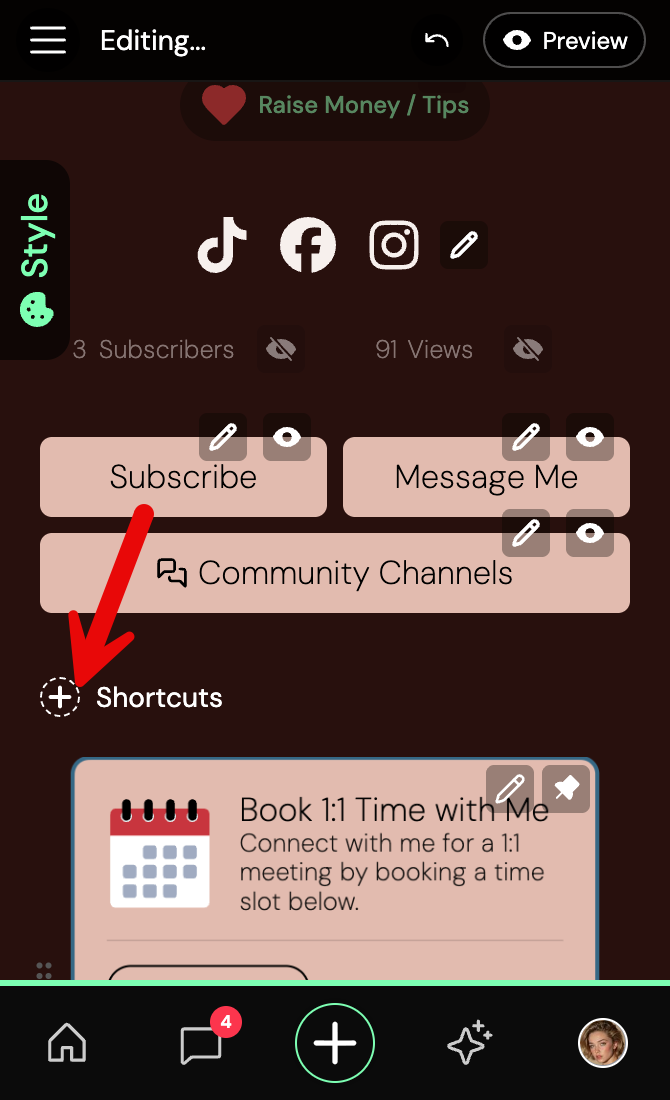
Task: Open messages with 4 unread
Action: point(202,1044)
